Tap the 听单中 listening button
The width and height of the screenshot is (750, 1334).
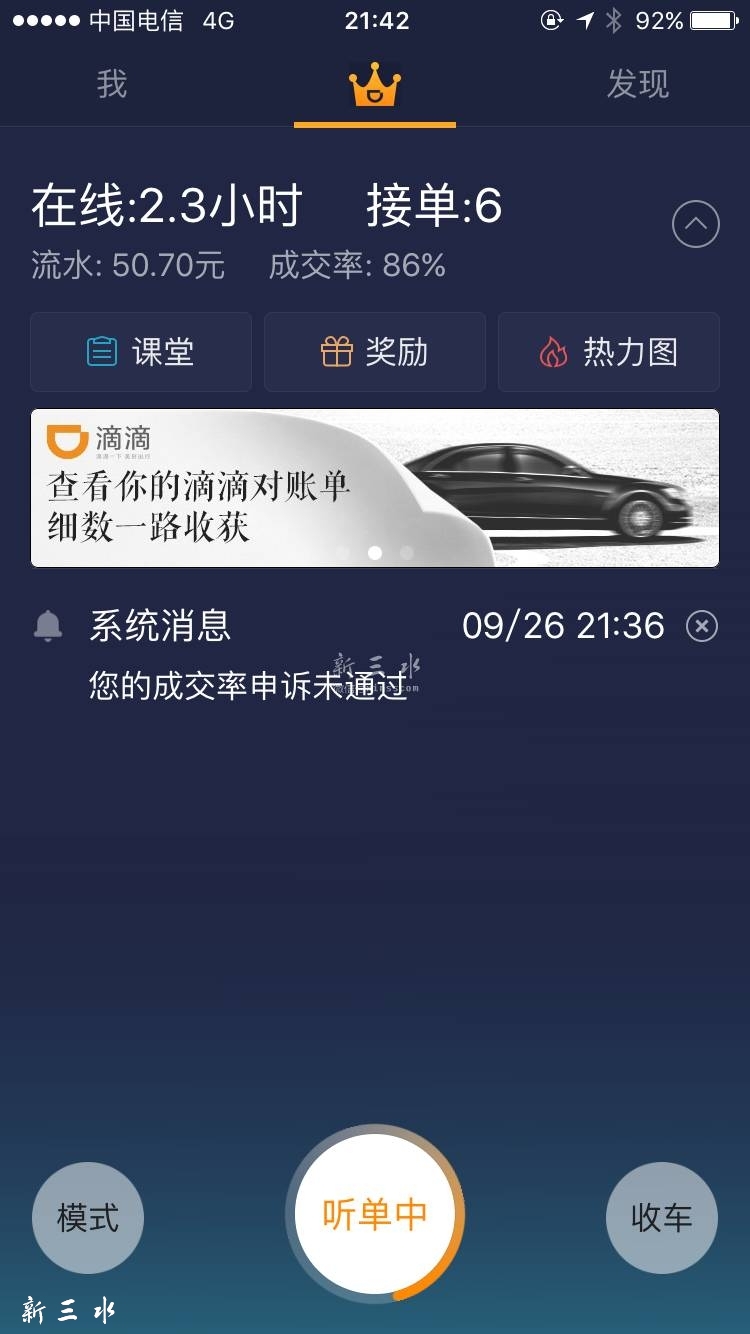click(375, 1214)
